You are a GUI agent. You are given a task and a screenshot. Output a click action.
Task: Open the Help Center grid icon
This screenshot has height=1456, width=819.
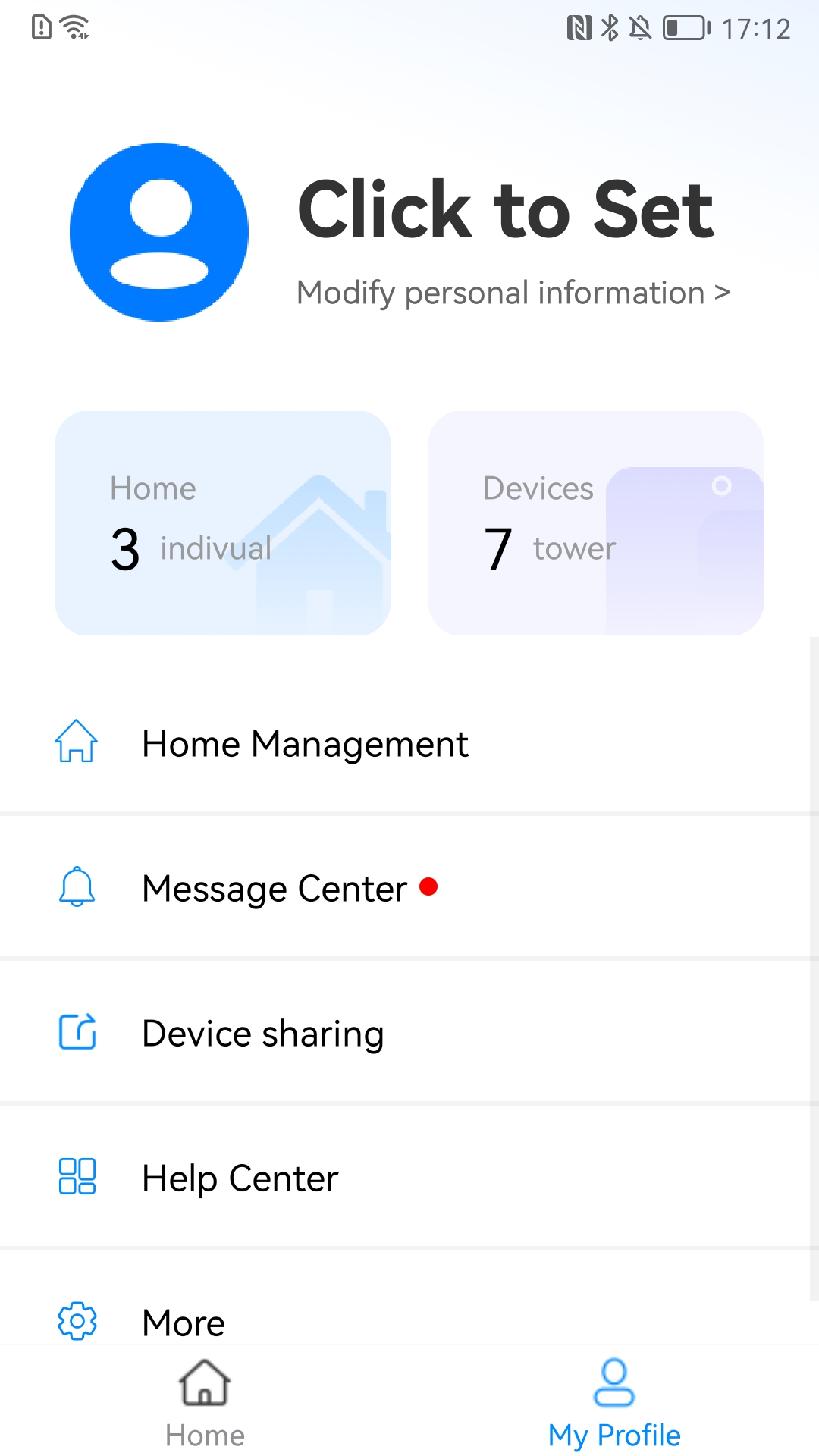[x=75, y=1177]
